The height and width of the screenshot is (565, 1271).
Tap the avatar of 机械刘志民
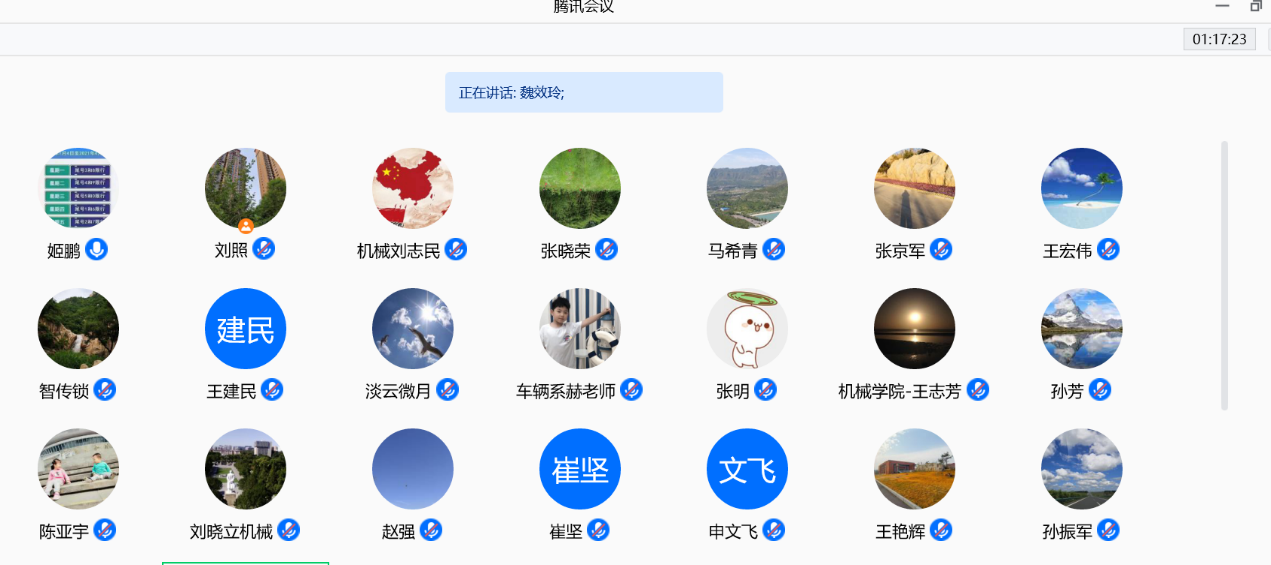[412, 189]
